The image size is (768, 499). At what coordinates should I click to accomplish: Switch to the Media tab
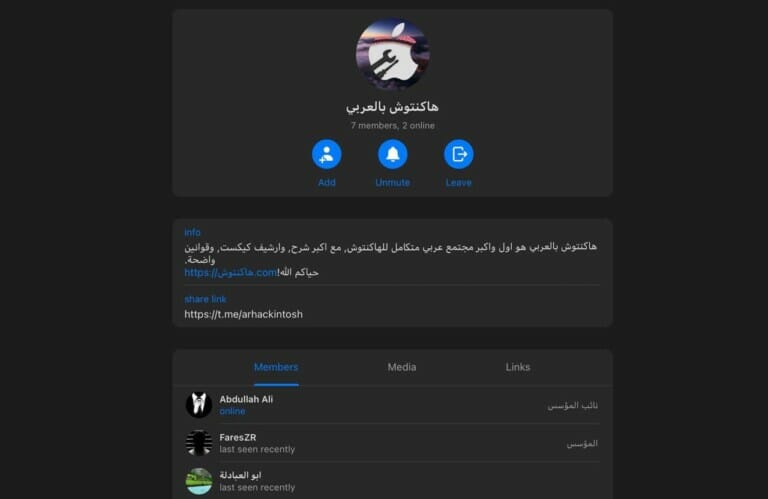[x=402, y=367]
